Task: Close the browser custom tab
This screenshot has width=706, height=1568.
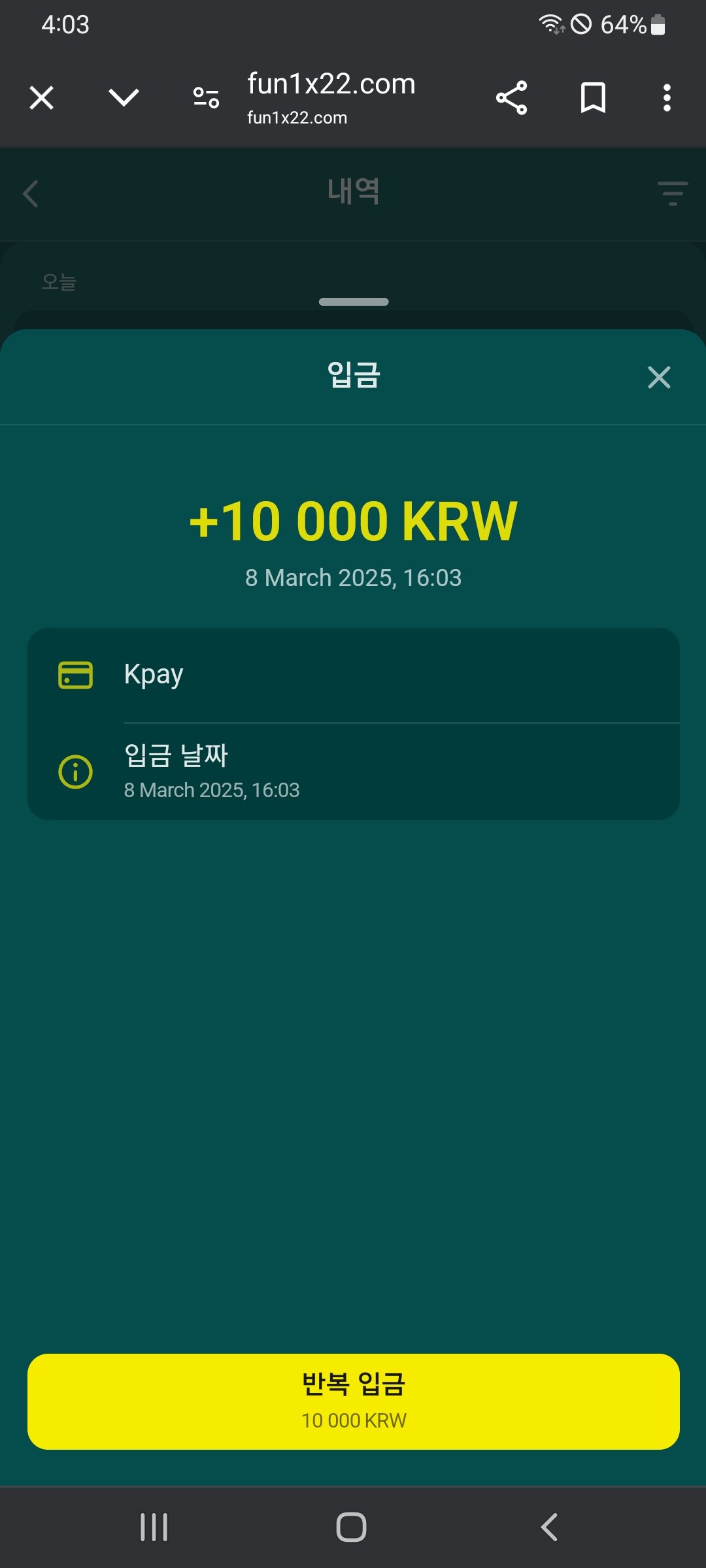Action: [42, 98]
